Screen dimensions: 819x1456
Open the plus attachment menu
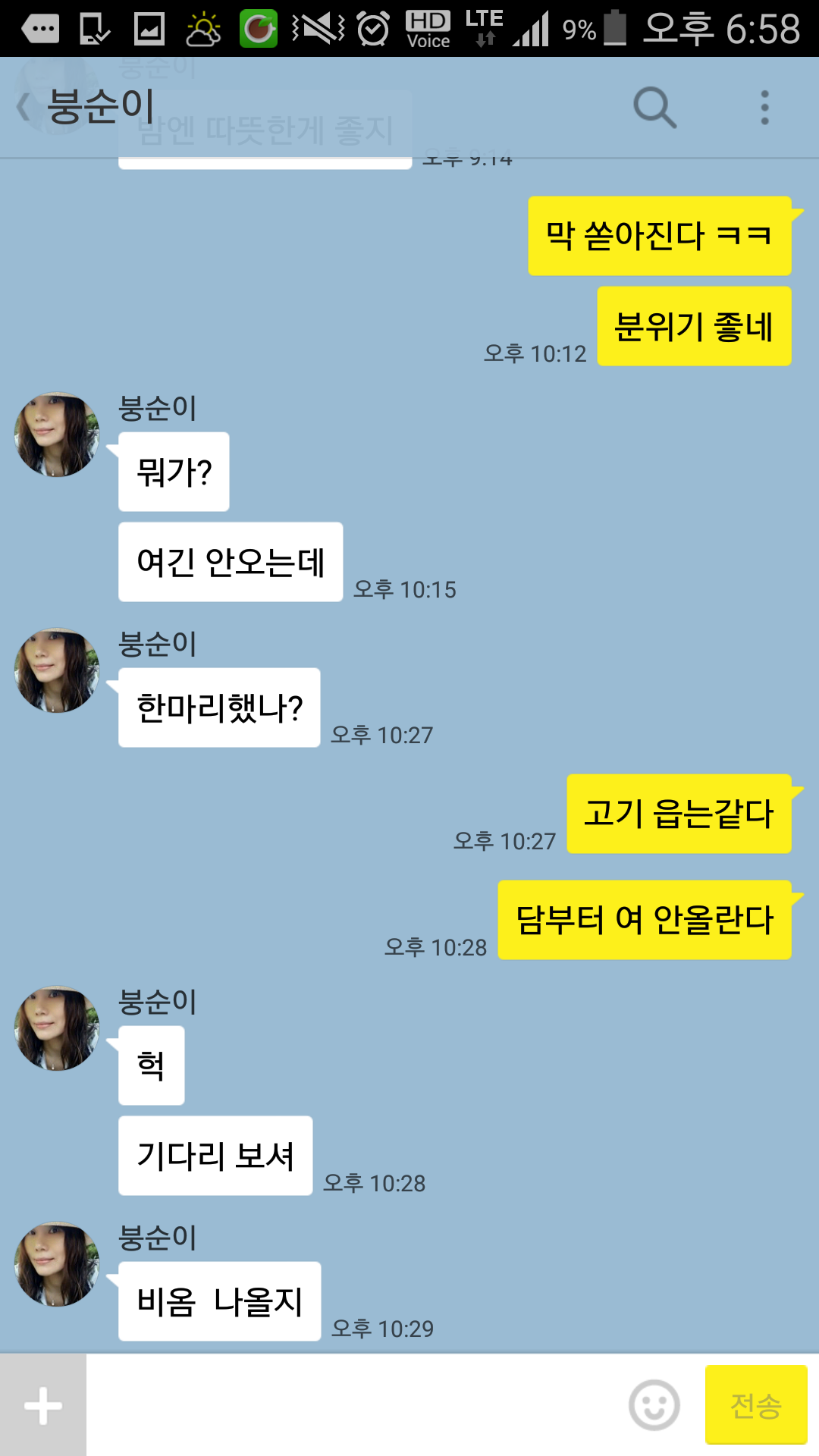[43, 1405]
